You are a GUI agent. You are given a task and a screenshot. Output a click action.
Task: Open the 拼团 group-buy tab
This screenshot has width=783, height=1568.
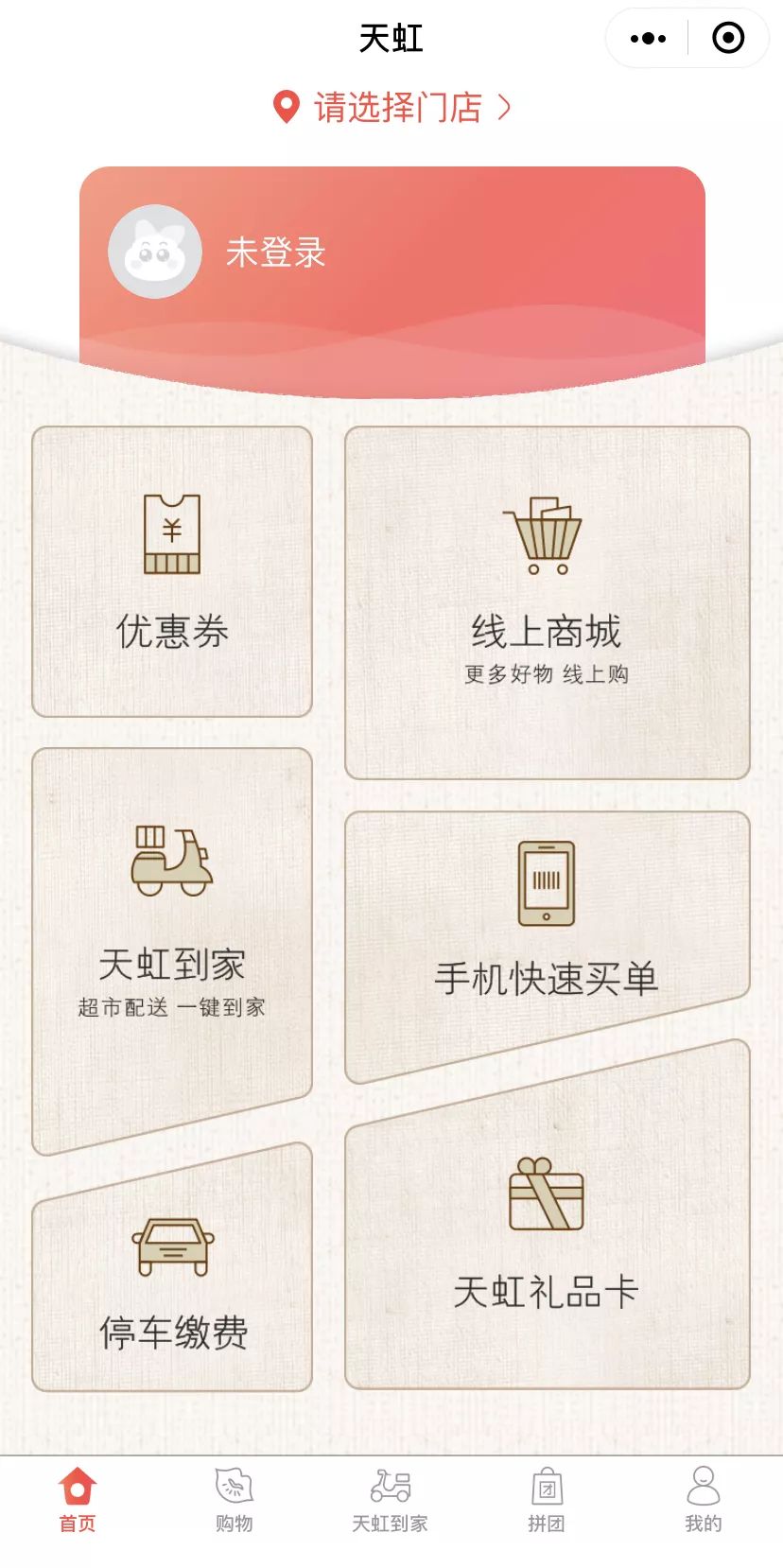(546, 1500)
